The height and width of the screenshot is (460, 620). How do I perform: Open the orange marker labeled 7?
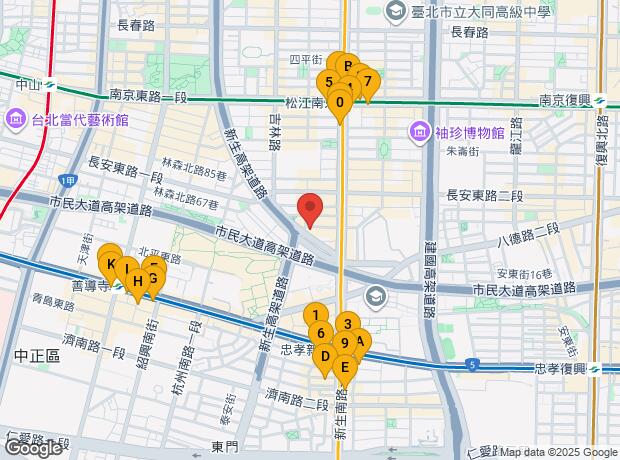coord(368,82)
